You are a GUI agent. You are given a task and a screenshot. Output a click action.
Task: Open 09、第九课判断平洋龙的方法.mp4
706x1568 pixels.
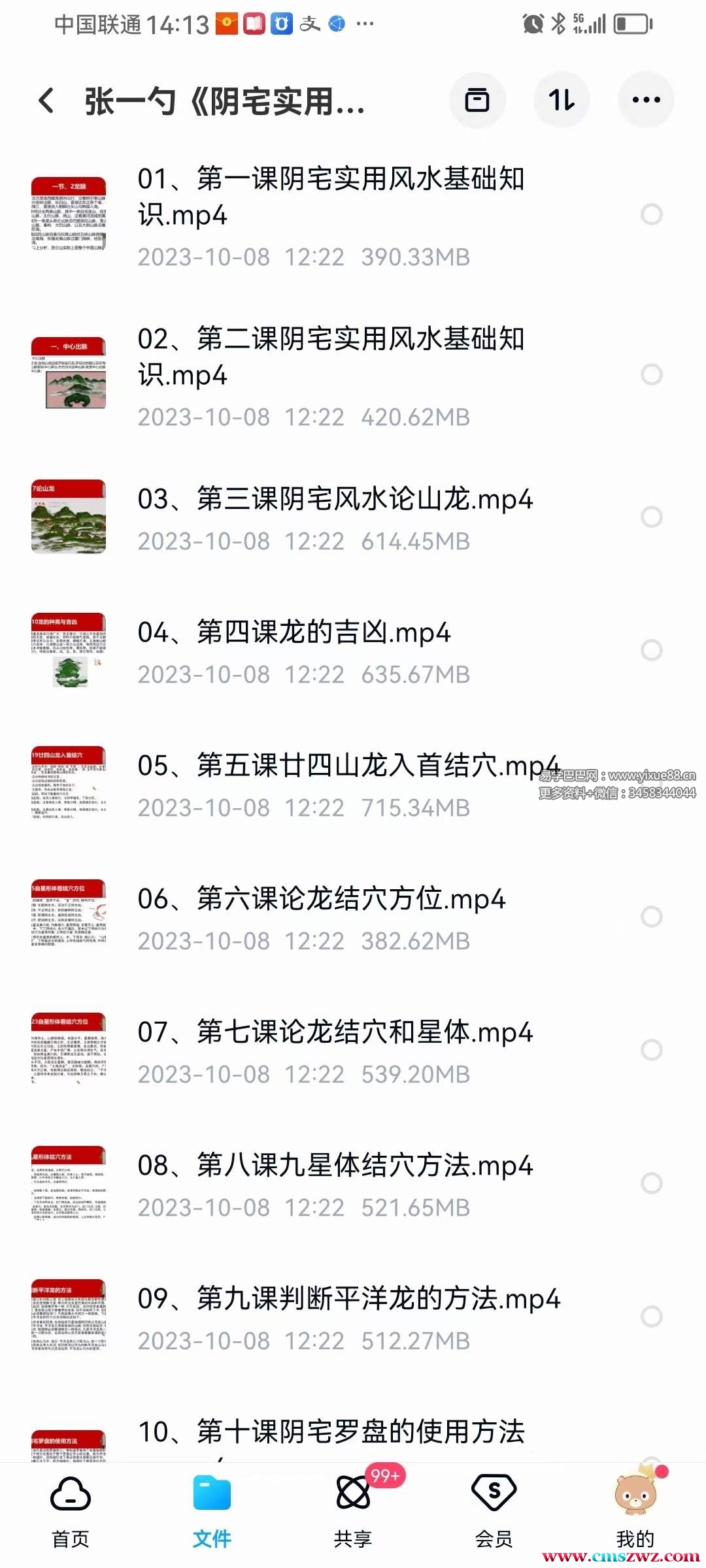(x=348, y=1299)
